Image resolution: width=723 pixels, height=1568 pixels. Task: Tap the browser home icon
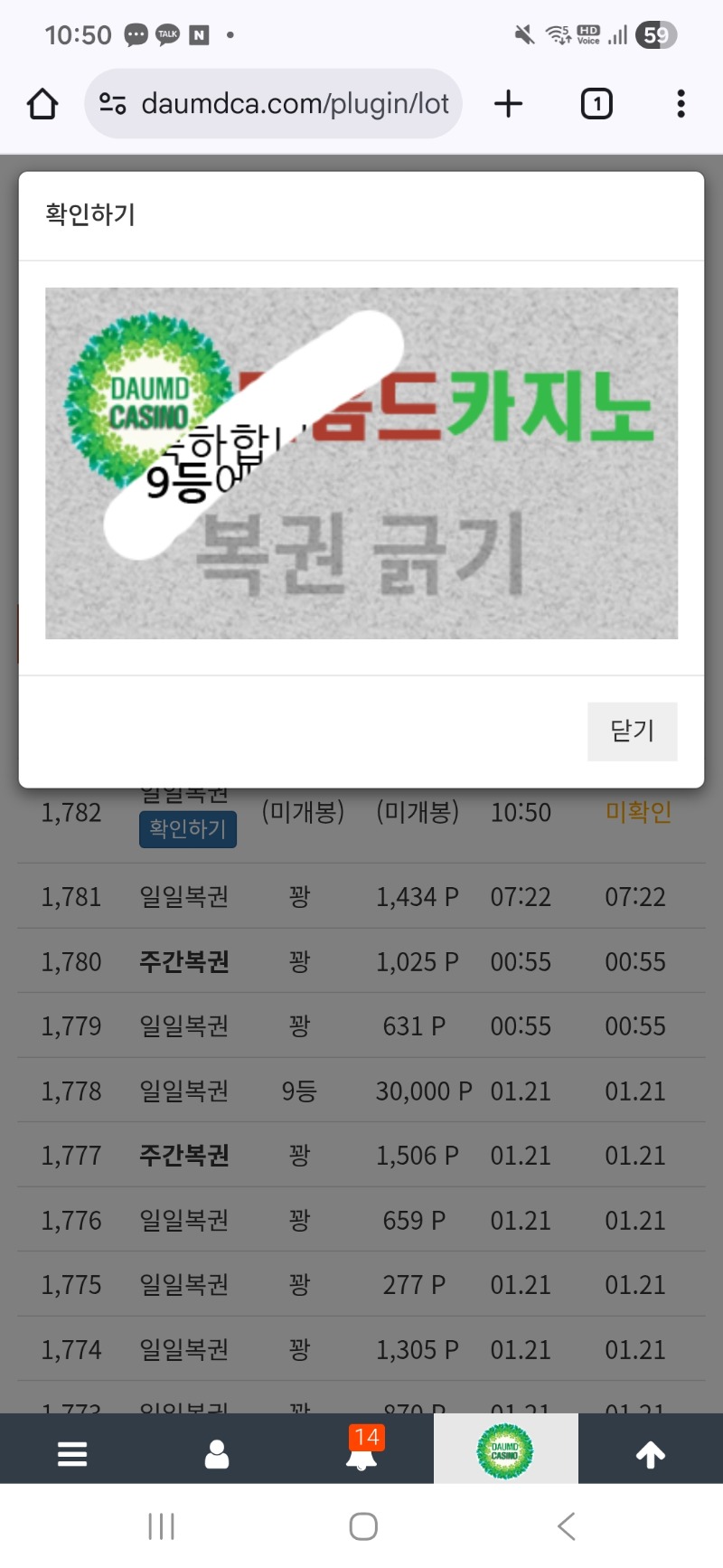42,104
